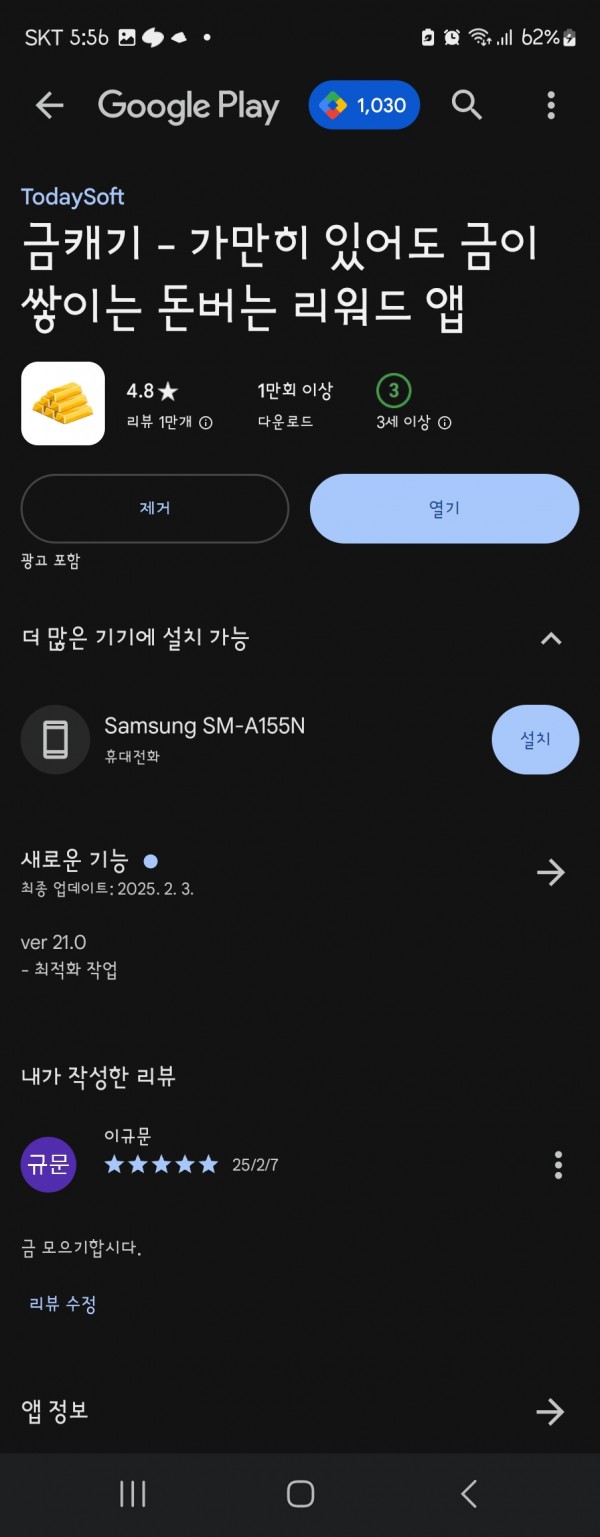Screen dimensions: 600x1537
Task: Tap 리뷰 수정 to edit review
Action: pyautogui.click(x=63, y=1304)
